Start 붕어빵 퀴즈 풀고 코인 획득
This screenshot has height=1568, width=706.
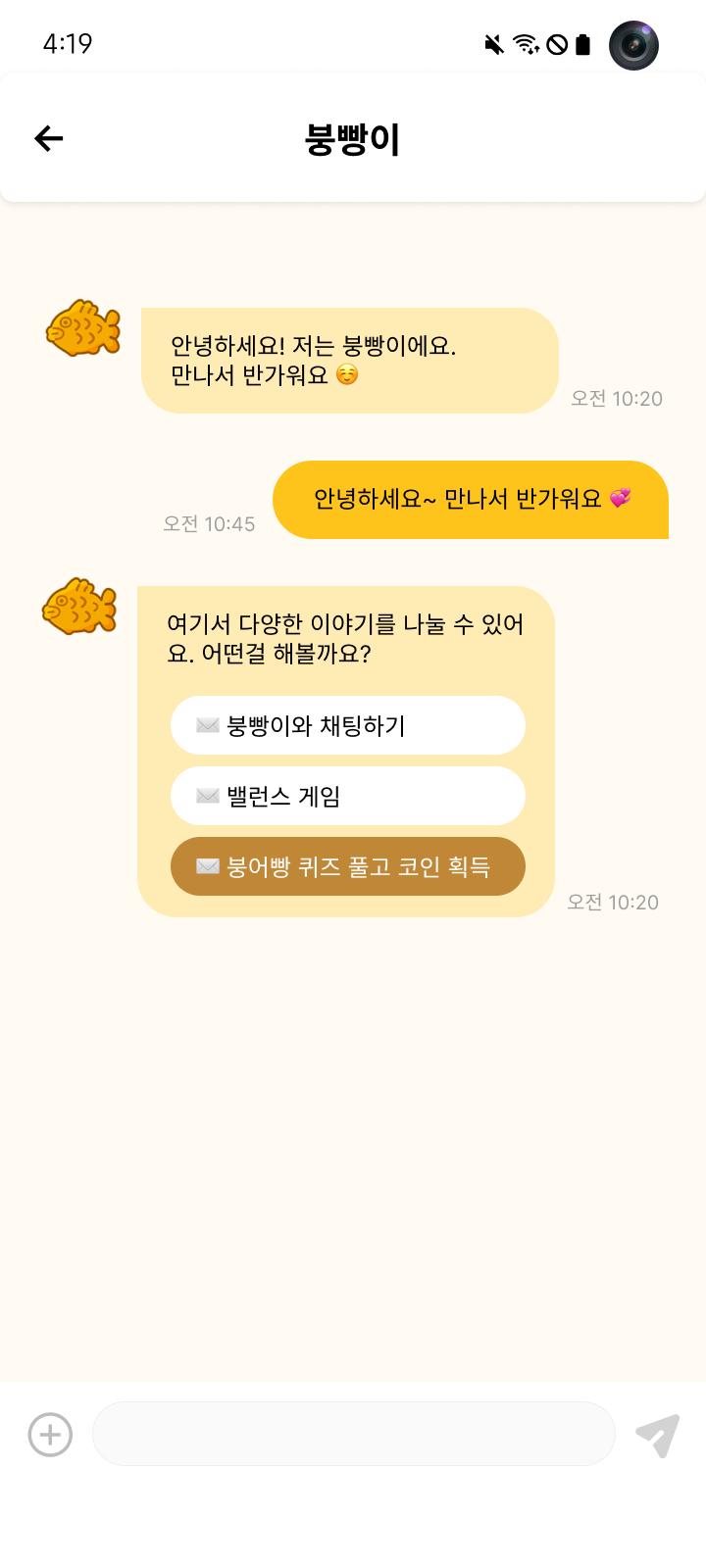(x=347, y=866)
